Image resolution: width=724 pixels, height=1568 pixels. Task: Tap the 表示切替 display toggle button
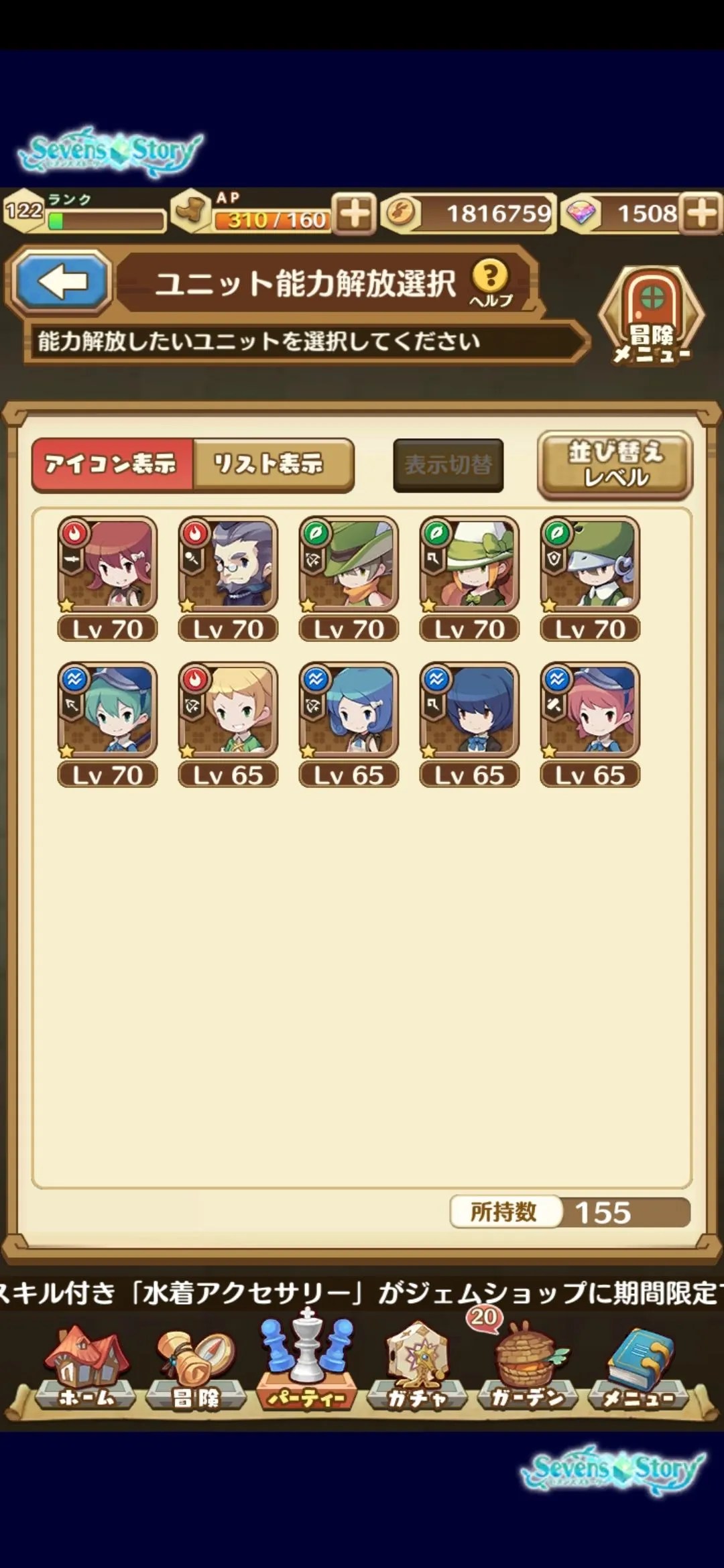[448, 465]
